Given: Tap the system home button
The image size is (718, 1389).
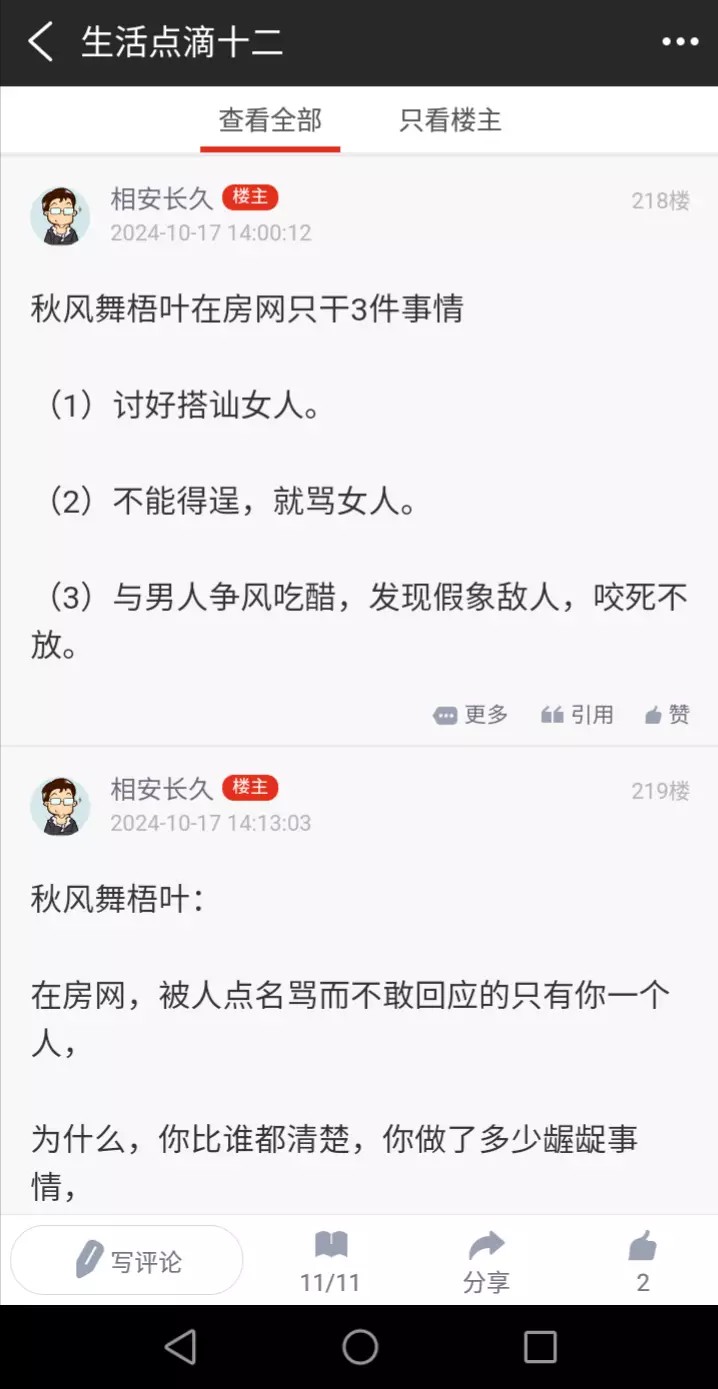Looking at the screenshot, I should (360, 1347).
